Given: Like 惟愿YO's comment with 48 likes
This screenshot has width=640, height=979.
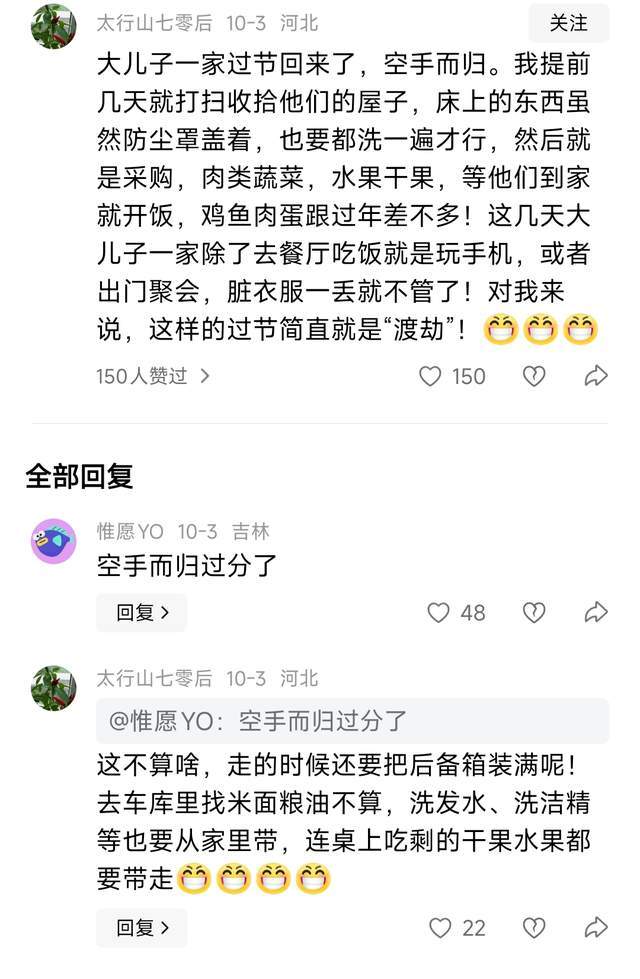Looking at the screenshot, I should 439,612.
